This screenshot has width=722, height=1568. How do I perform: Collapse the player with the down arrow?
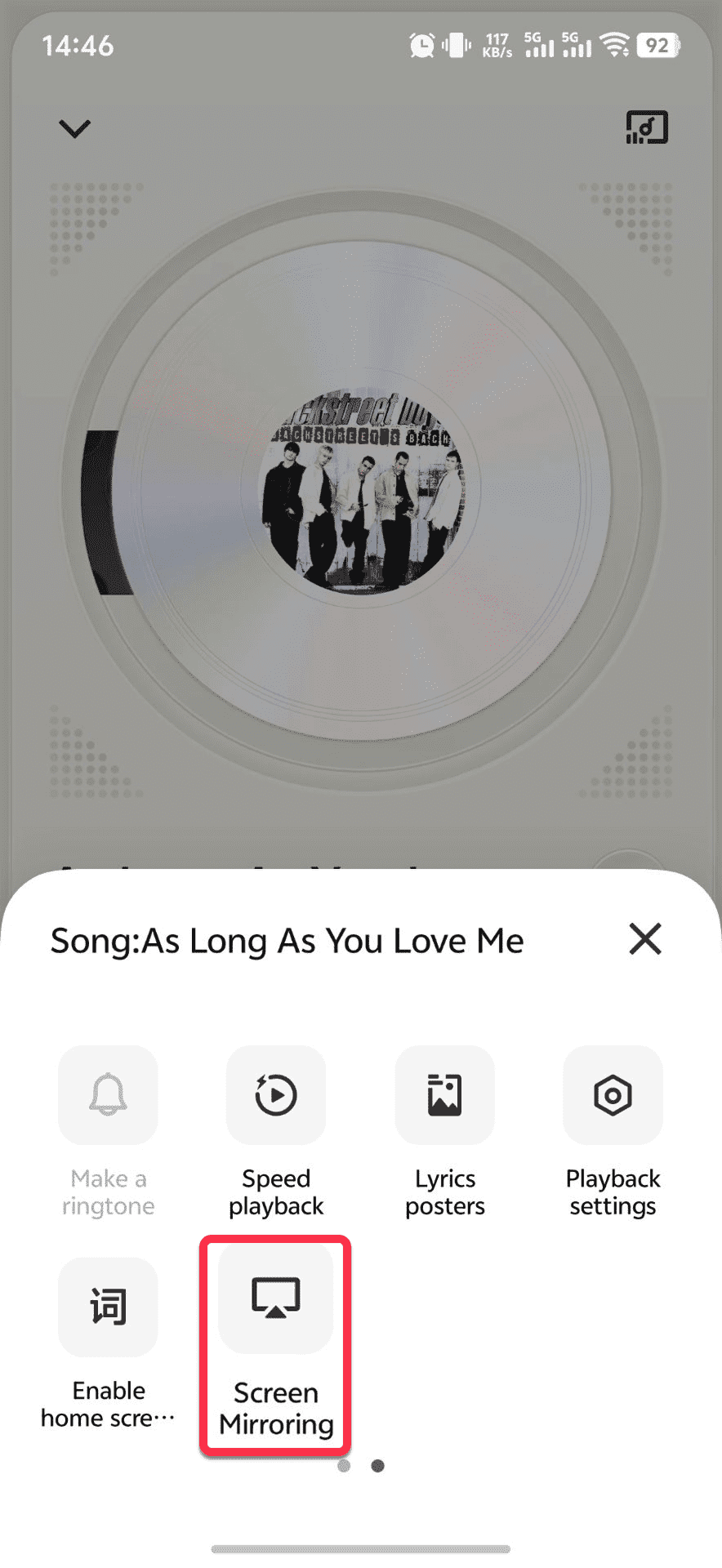click(74, 128)
